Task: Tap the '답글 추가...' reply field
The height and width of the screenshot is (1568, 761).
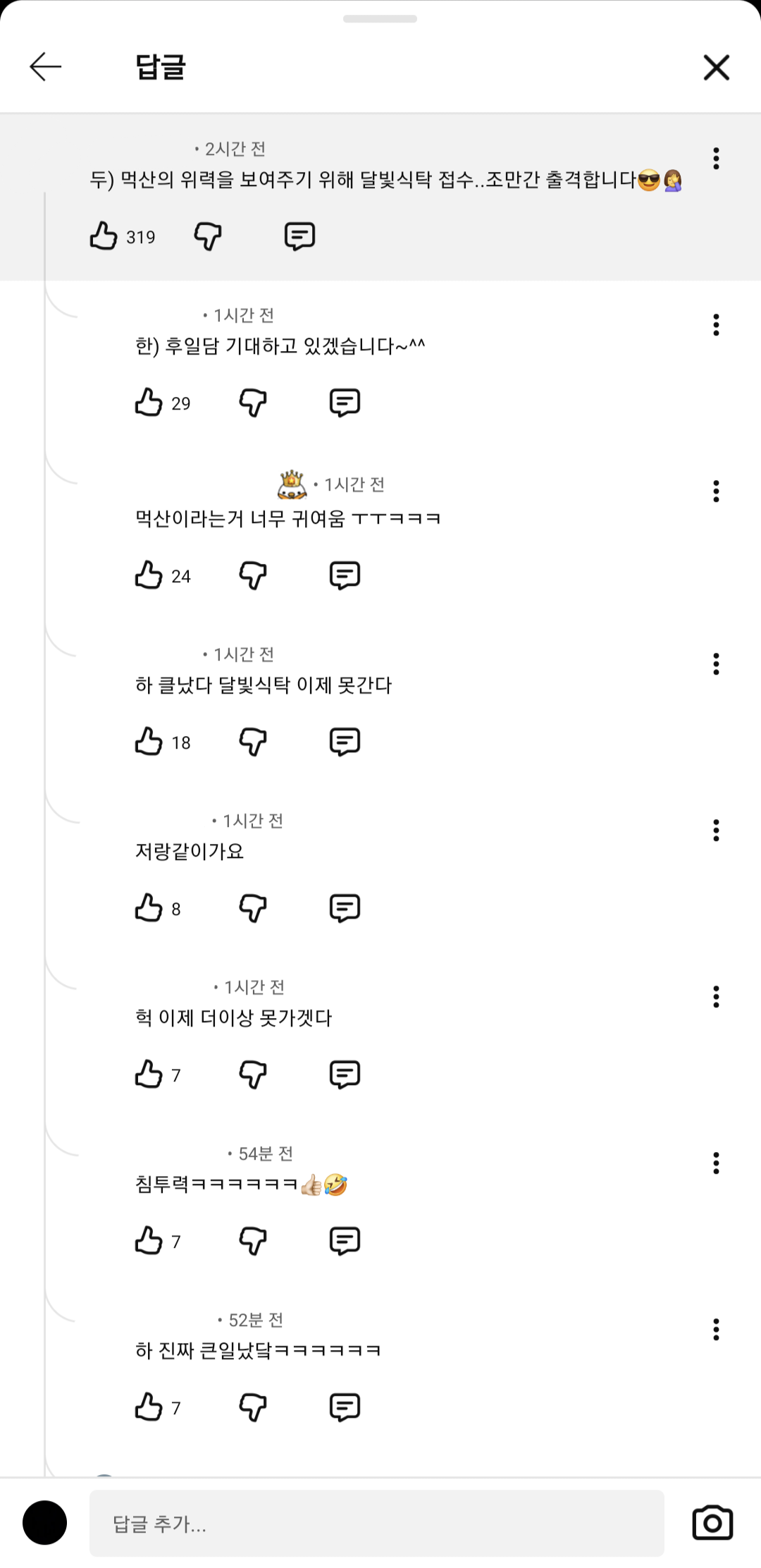Action: pyautogui.click(x=377, y=1524)
